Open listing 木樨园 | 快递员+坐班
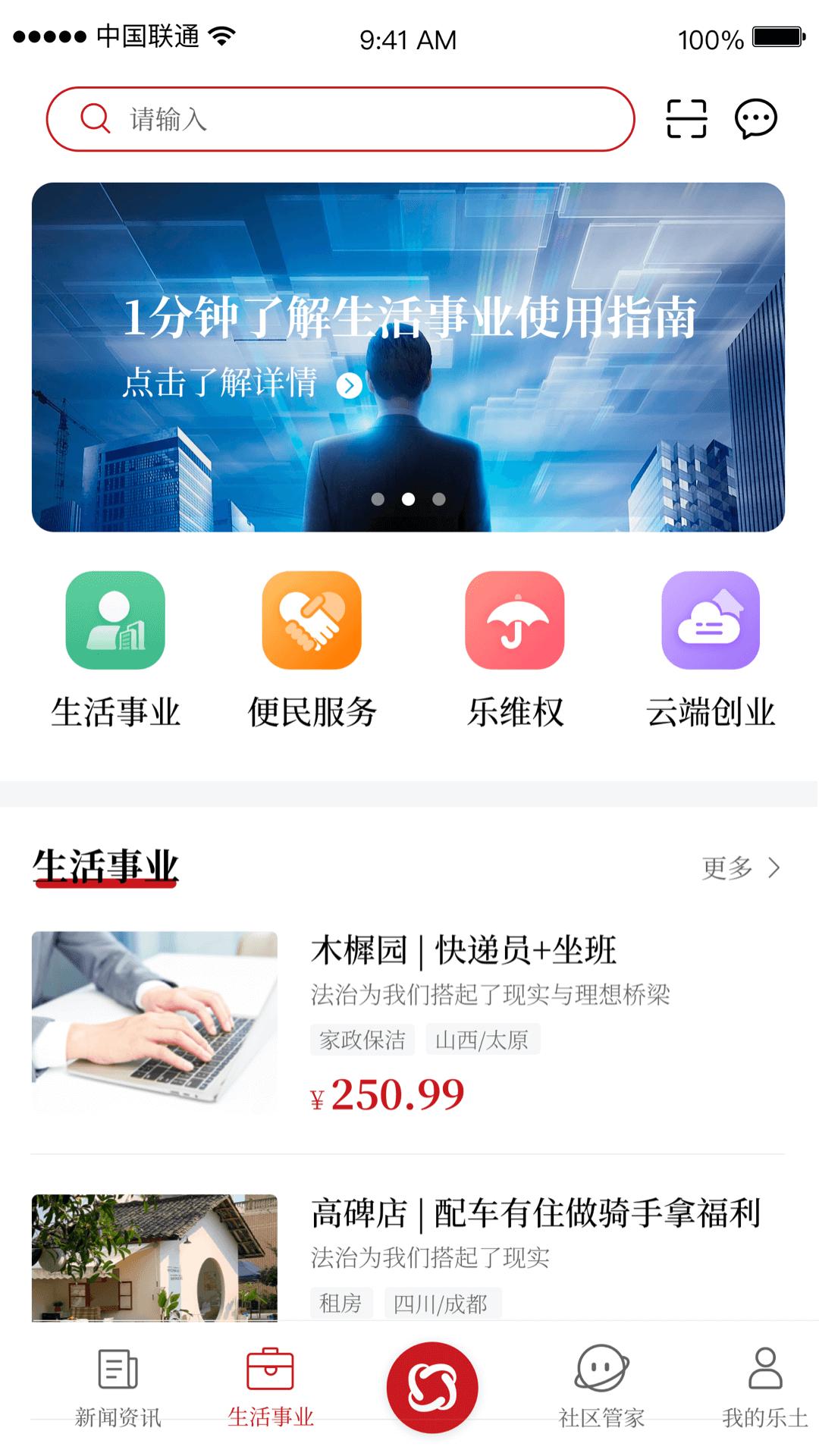The width and height of the screenshot is (819, 1456). 464,951
